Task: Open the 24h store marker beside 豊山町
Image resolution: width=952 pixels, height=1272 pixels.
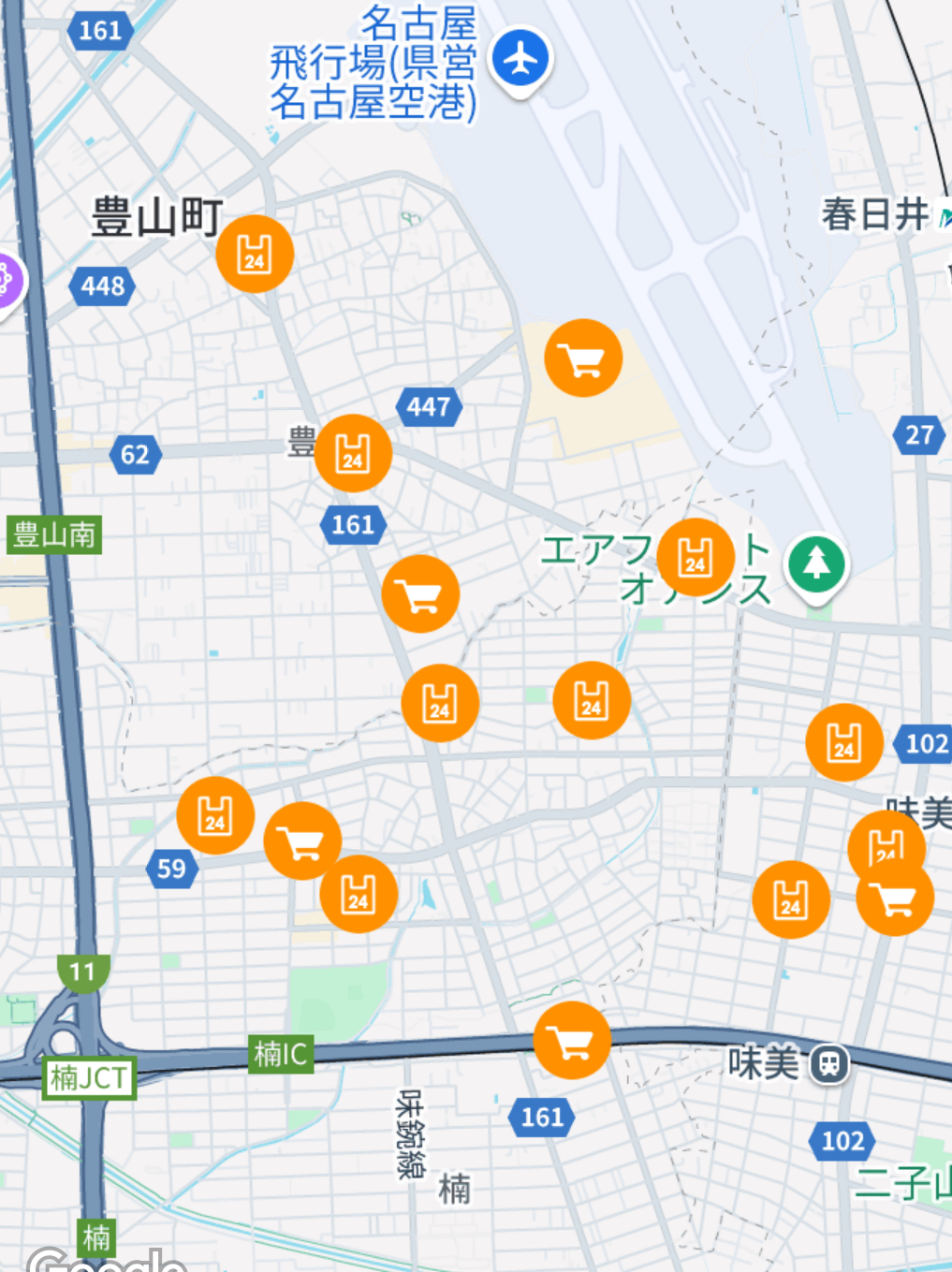Action: click(x=255, y=254)
